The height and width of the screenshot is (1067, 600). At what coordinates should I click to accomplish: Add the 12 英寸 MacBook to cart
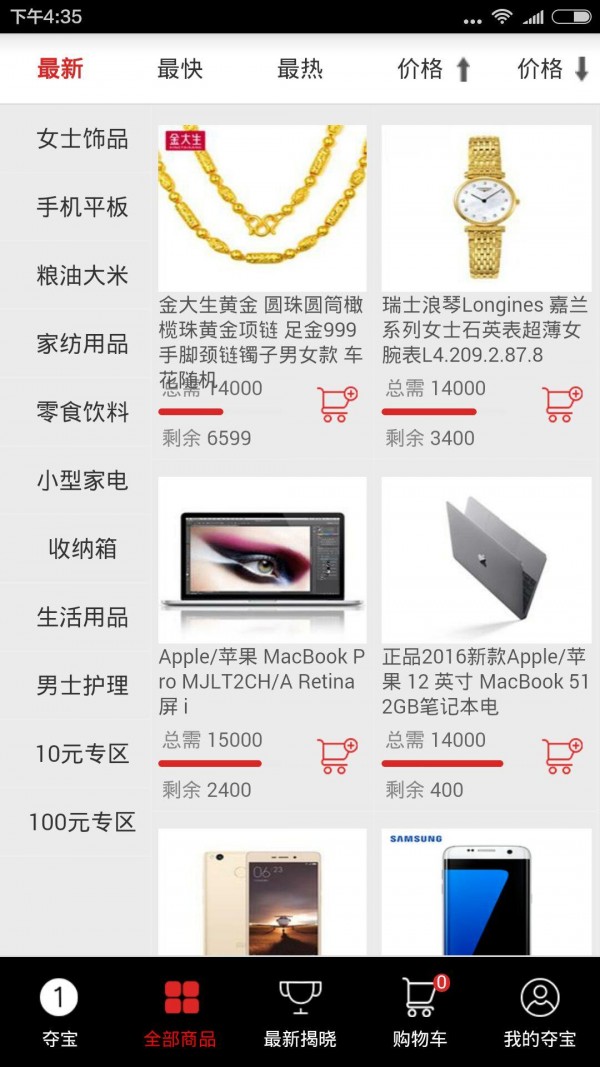tap(562, 755)
